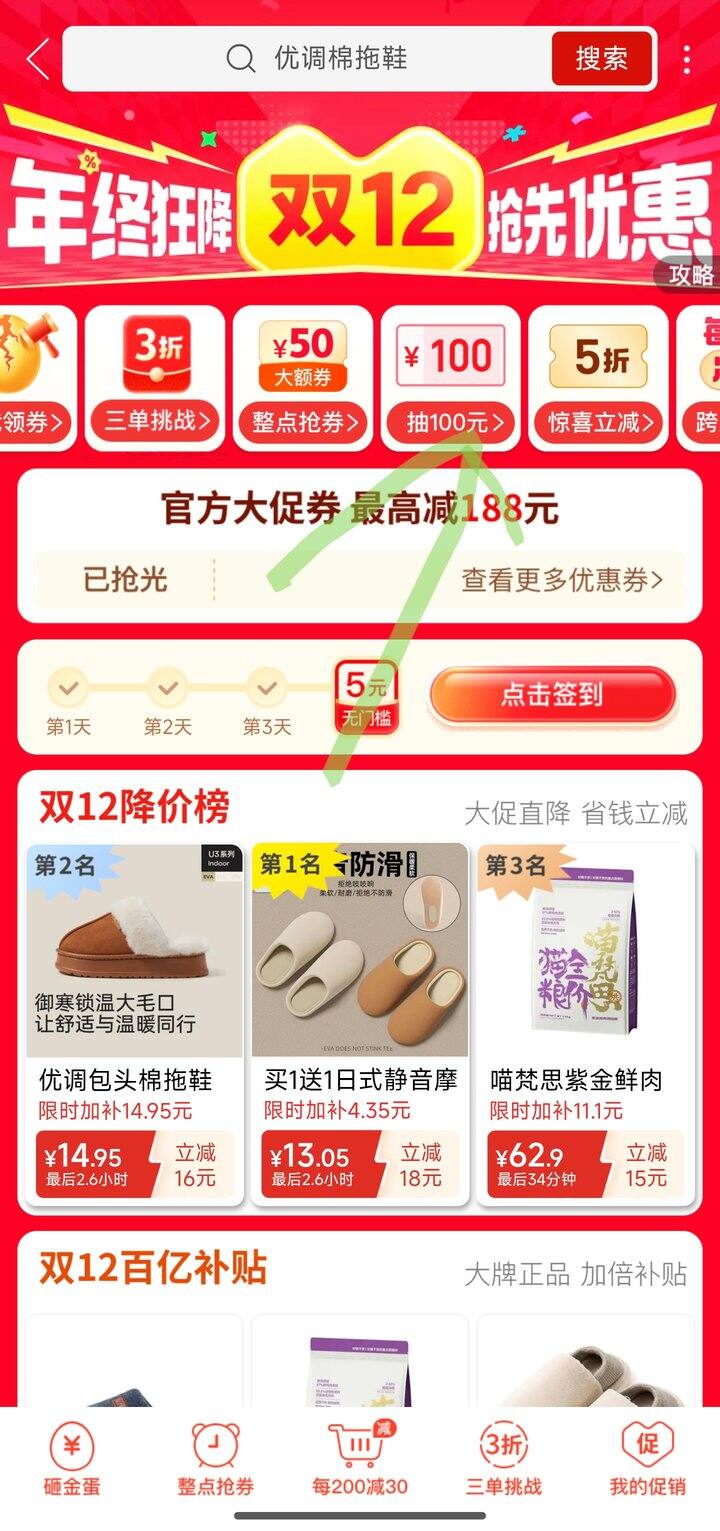Open the 惊喜立减 5折 tile

pos(598,378)
